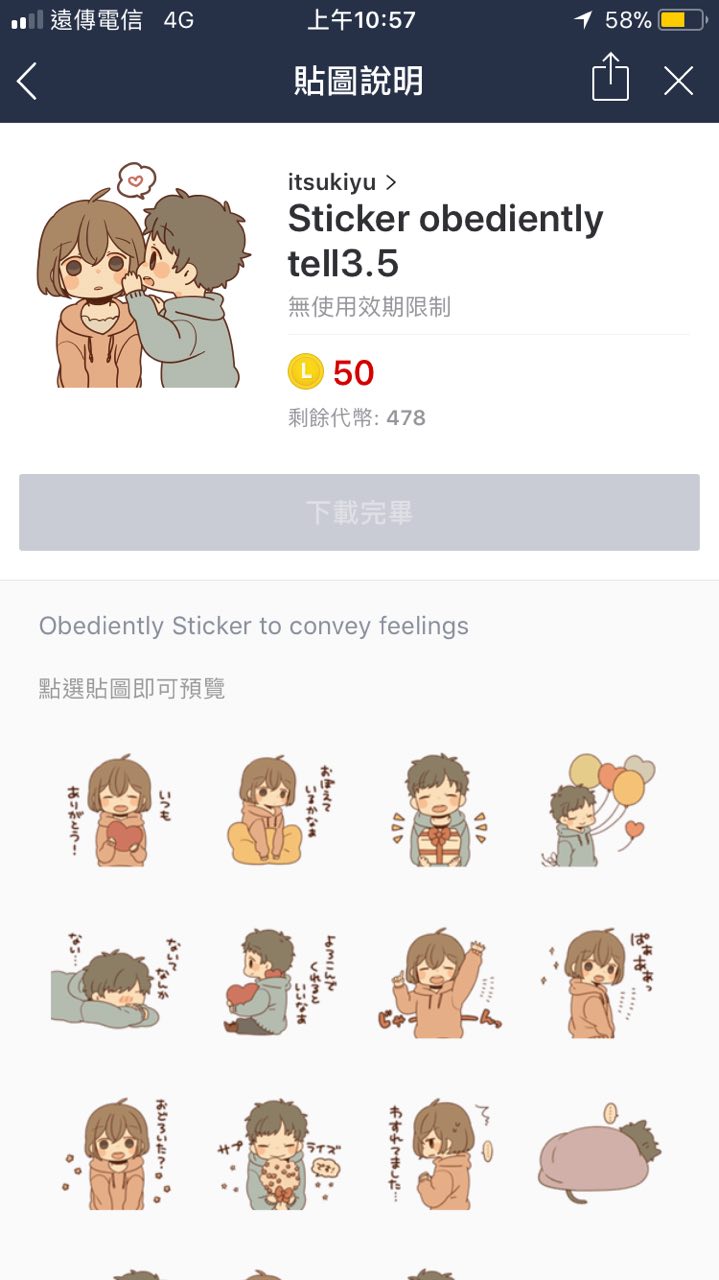
Task: Close the sticker info page
Action: point(678,81)
